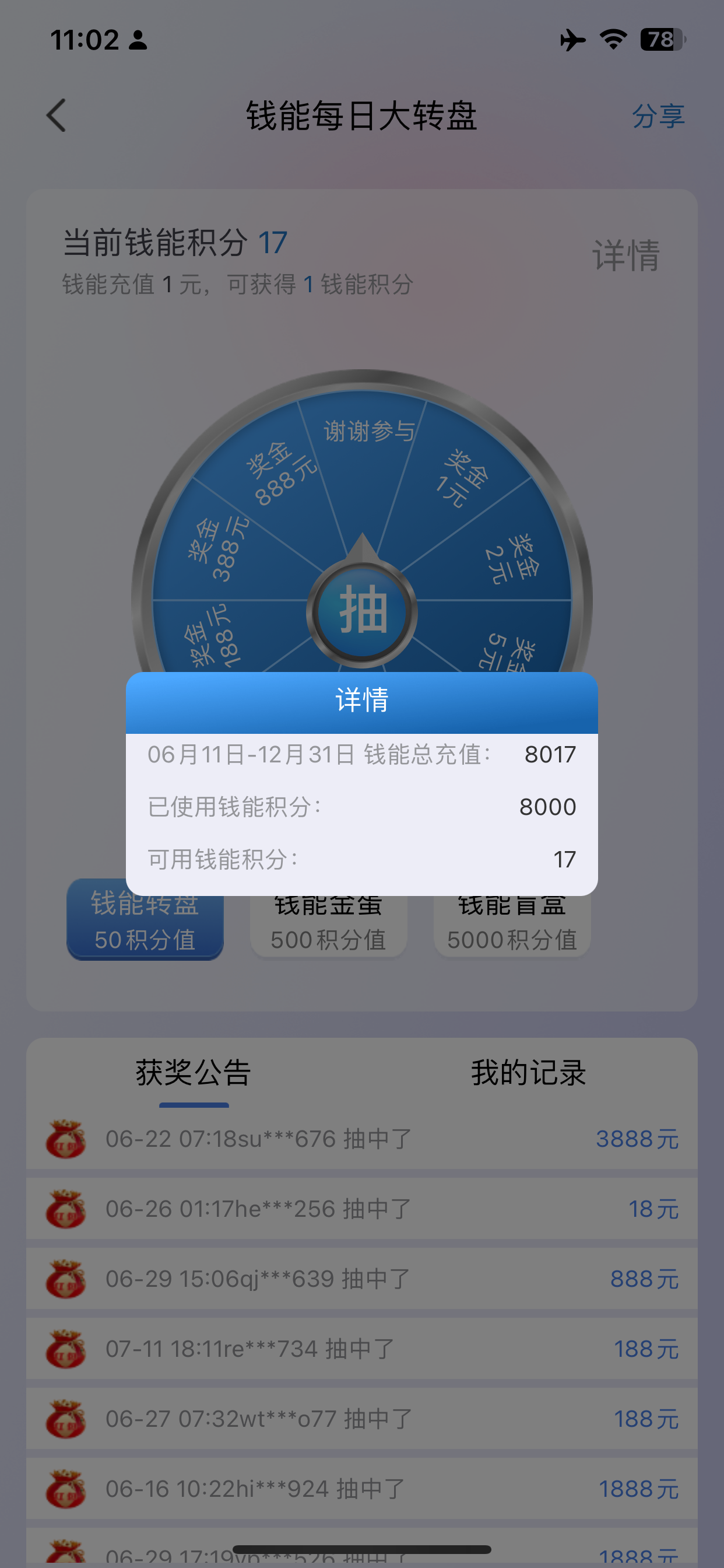Switch to the 我的记录 tab
Screen dimensions: 724x1568
(x=528, y=1073)
